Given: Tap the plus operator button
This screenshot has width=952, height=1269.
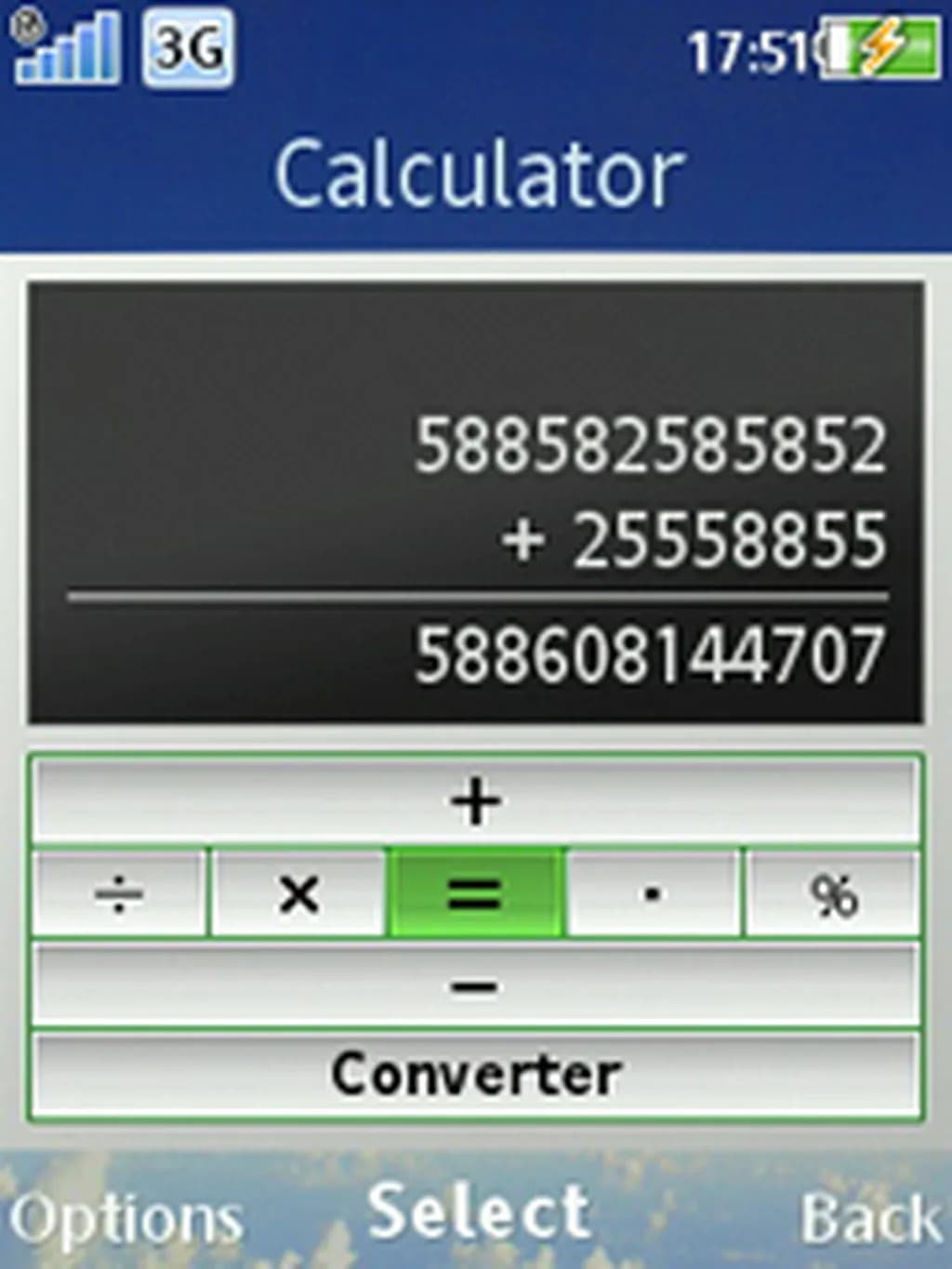Looking at the screenshot, I should tap(475, 801).
